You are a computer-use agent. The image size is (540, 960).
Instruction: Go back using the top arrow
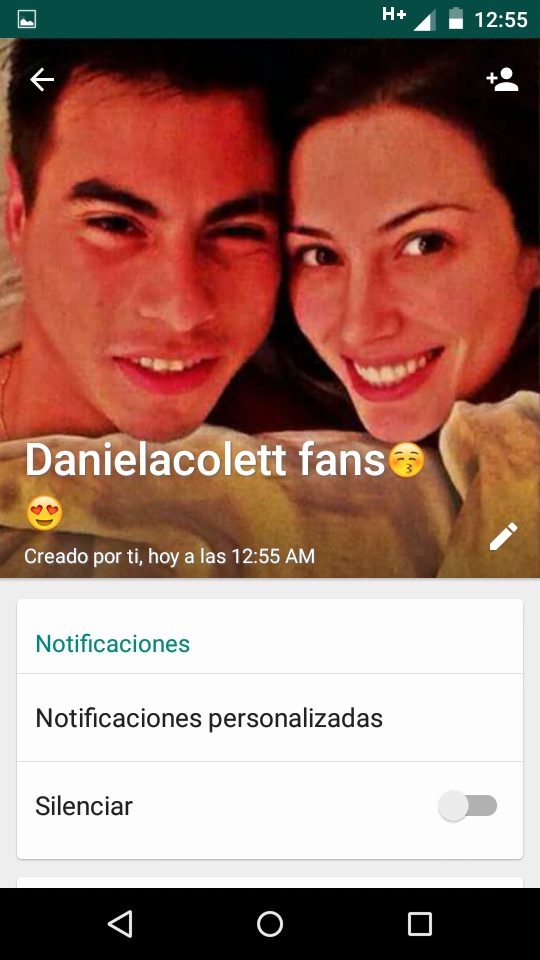click(x=42, y=80)
